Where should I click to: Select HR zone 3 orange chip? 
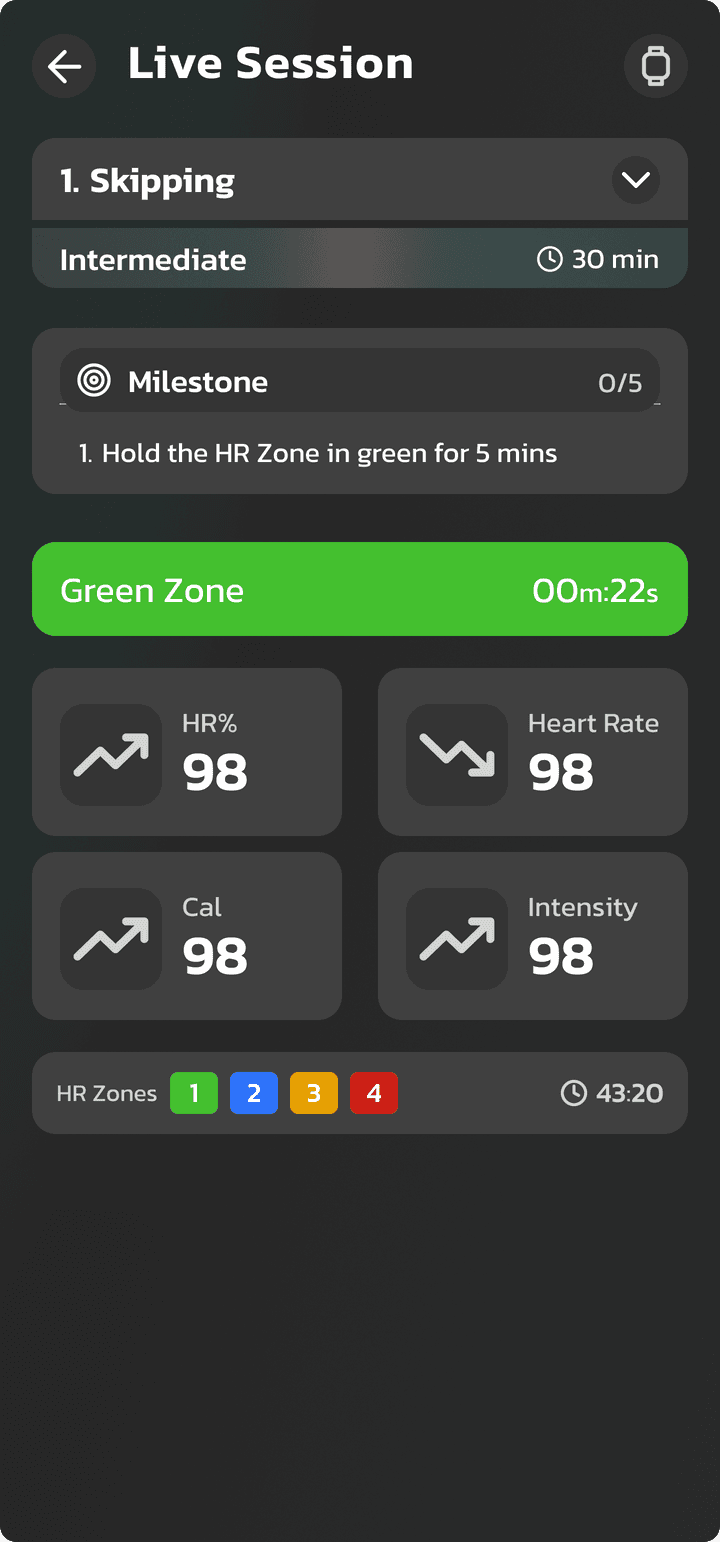tap(314, 1093)
